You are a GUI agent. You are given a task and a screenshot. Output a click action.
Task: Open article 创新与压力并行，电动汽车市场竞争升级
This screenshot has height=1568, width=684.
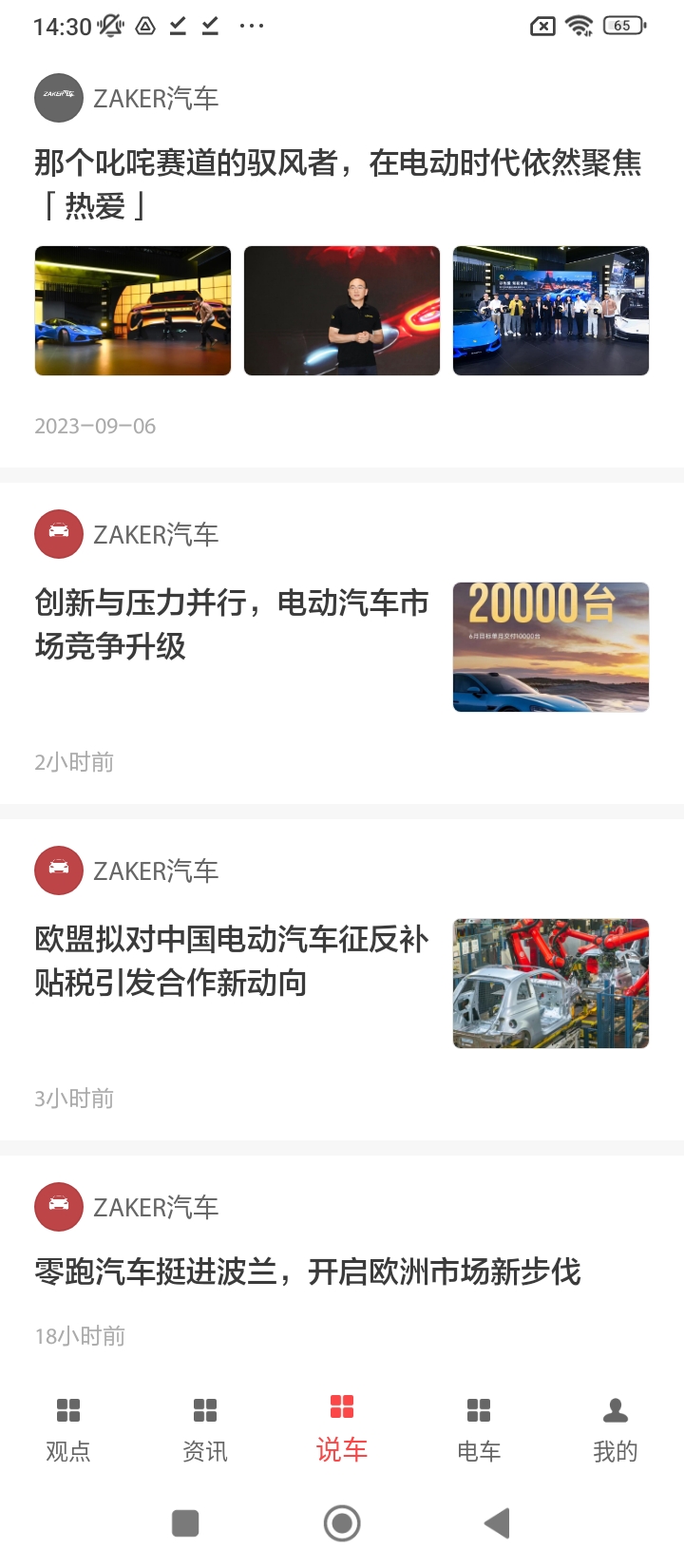[232, 624]
